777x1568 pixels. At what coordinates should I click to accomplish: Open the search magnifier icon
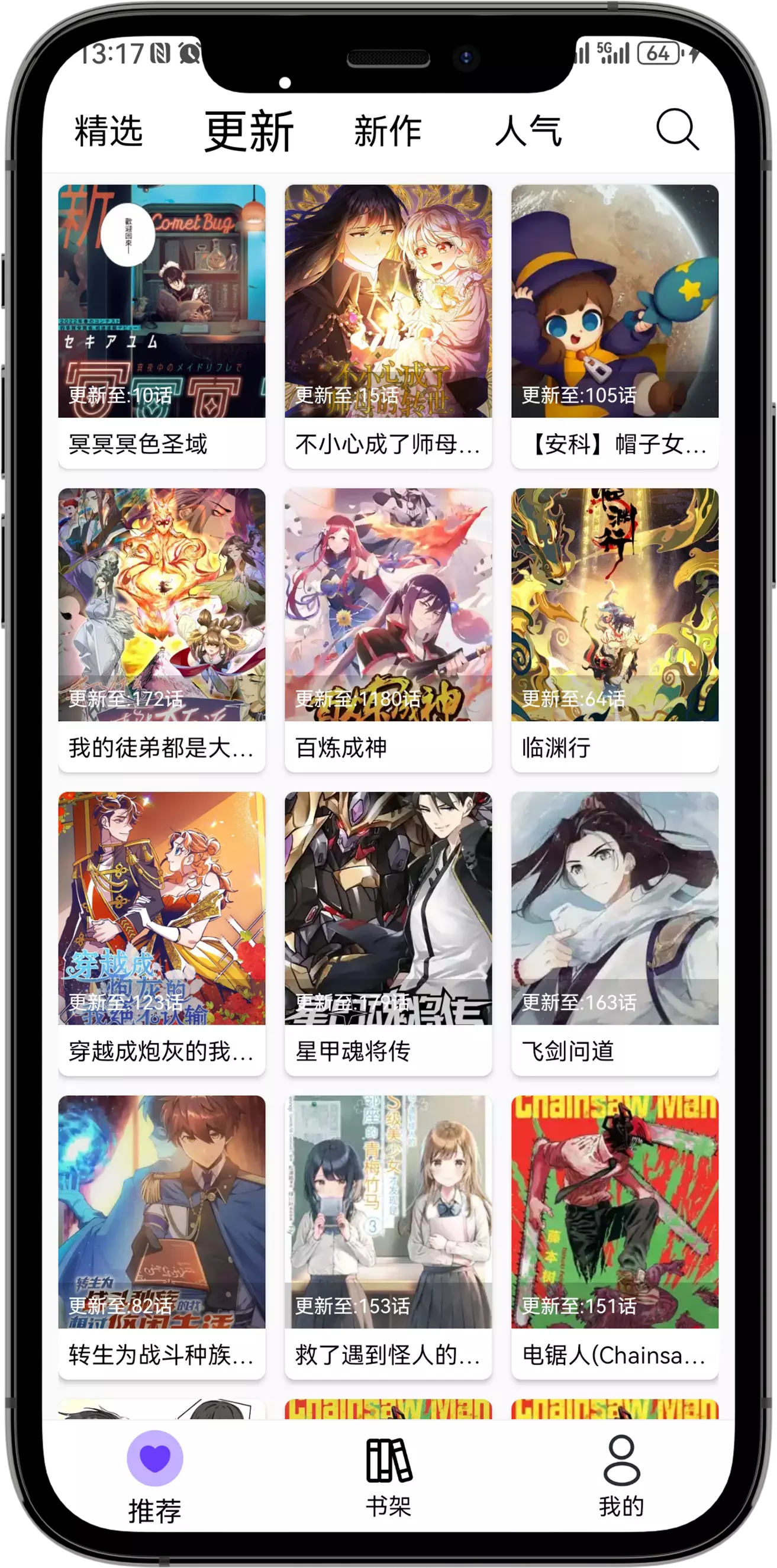pos(677,129)
